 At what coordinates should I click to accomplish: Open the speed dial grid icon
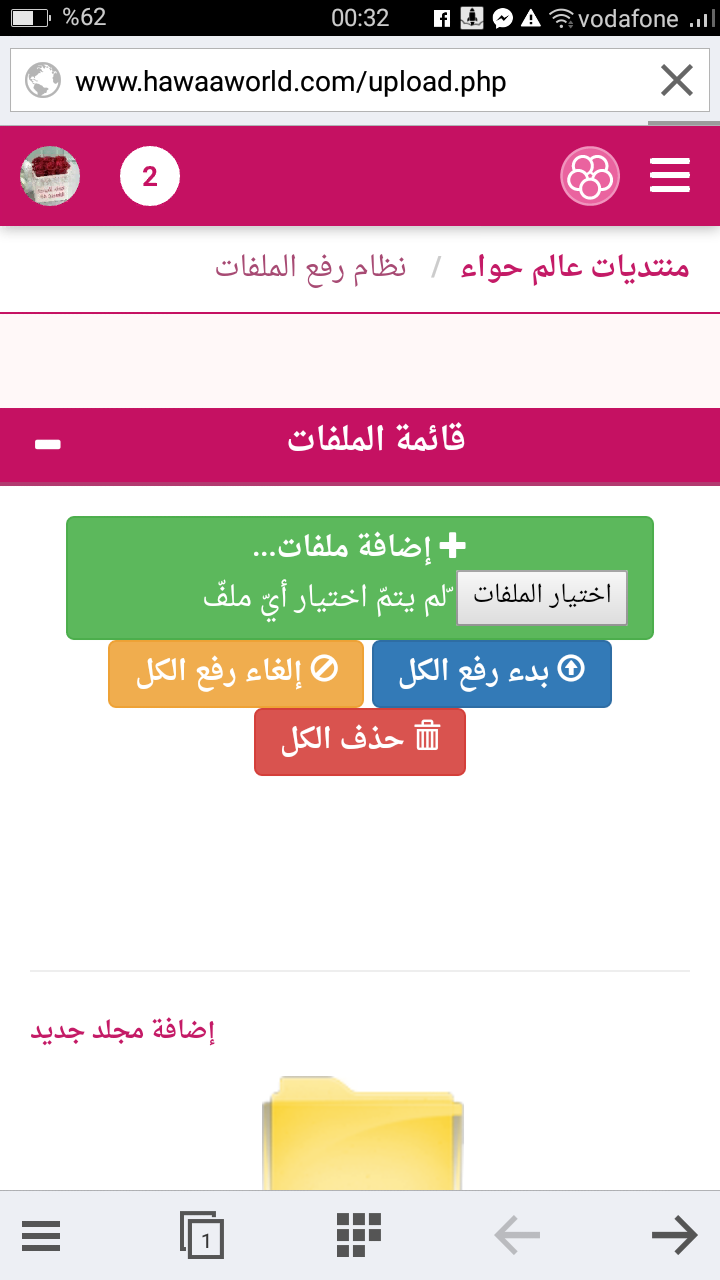359,1235
